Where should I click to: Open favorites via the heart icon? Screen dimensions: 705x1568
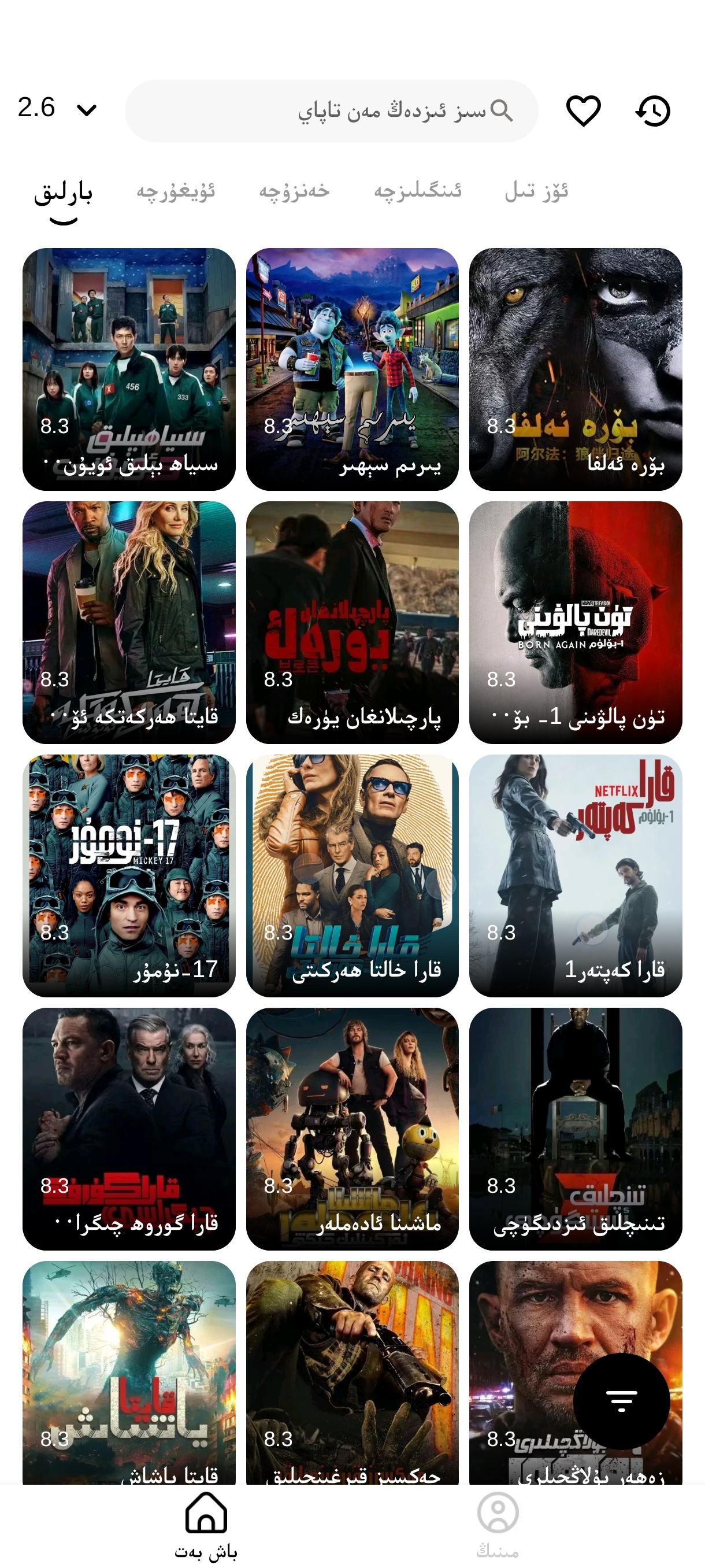click(x=583, y=111)
